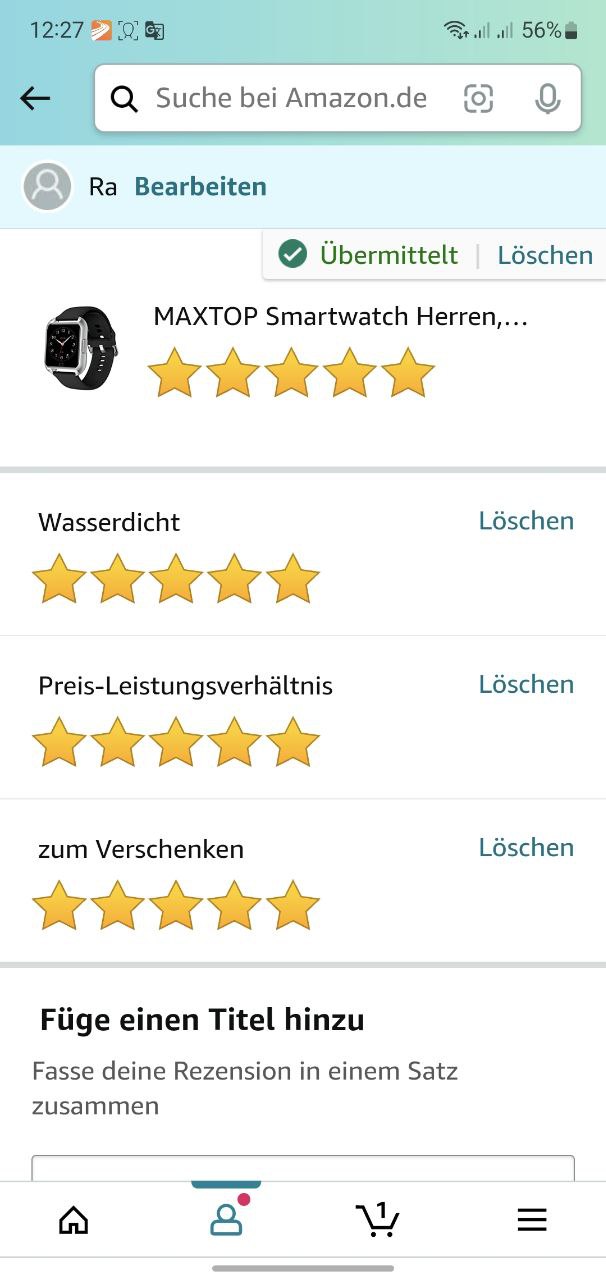The height and width of the screenshot is (1280, 606).
Task: Focus the review title text field
Action: [303, 1168]
